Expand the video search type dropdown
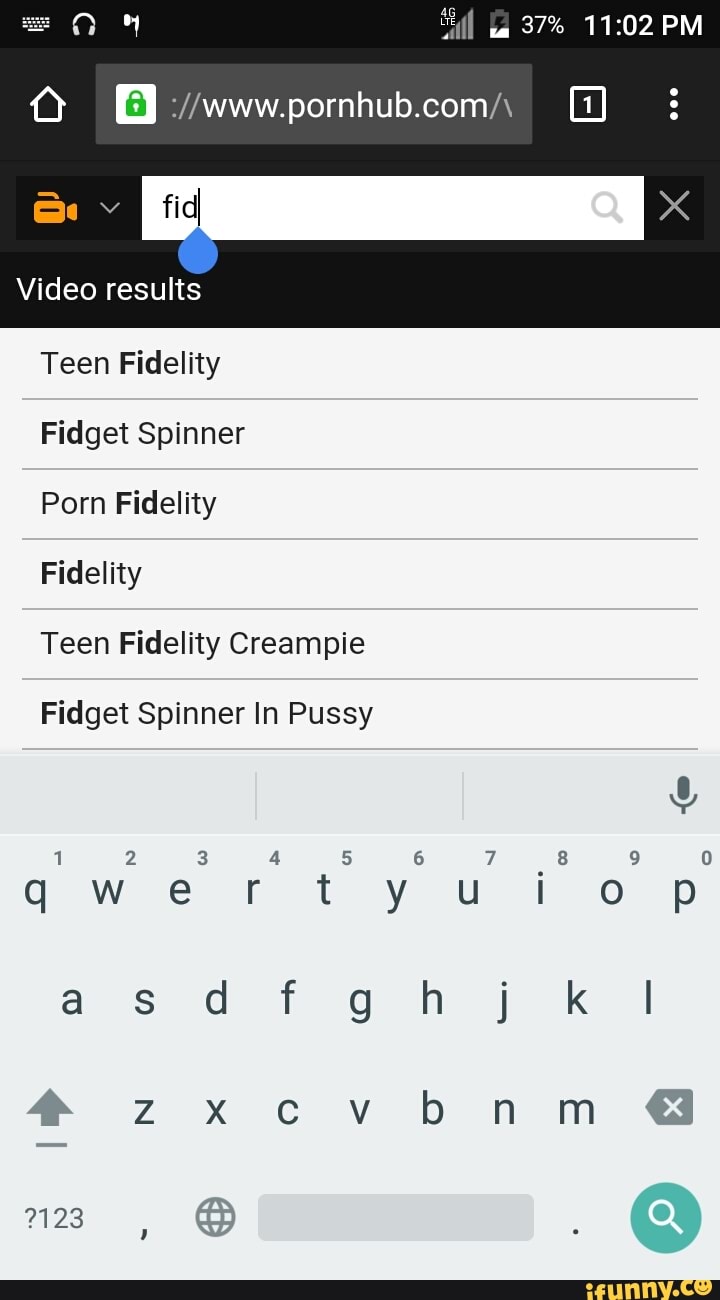The width and height of the screenshot is (720, 1300). (x=77, y=208)
